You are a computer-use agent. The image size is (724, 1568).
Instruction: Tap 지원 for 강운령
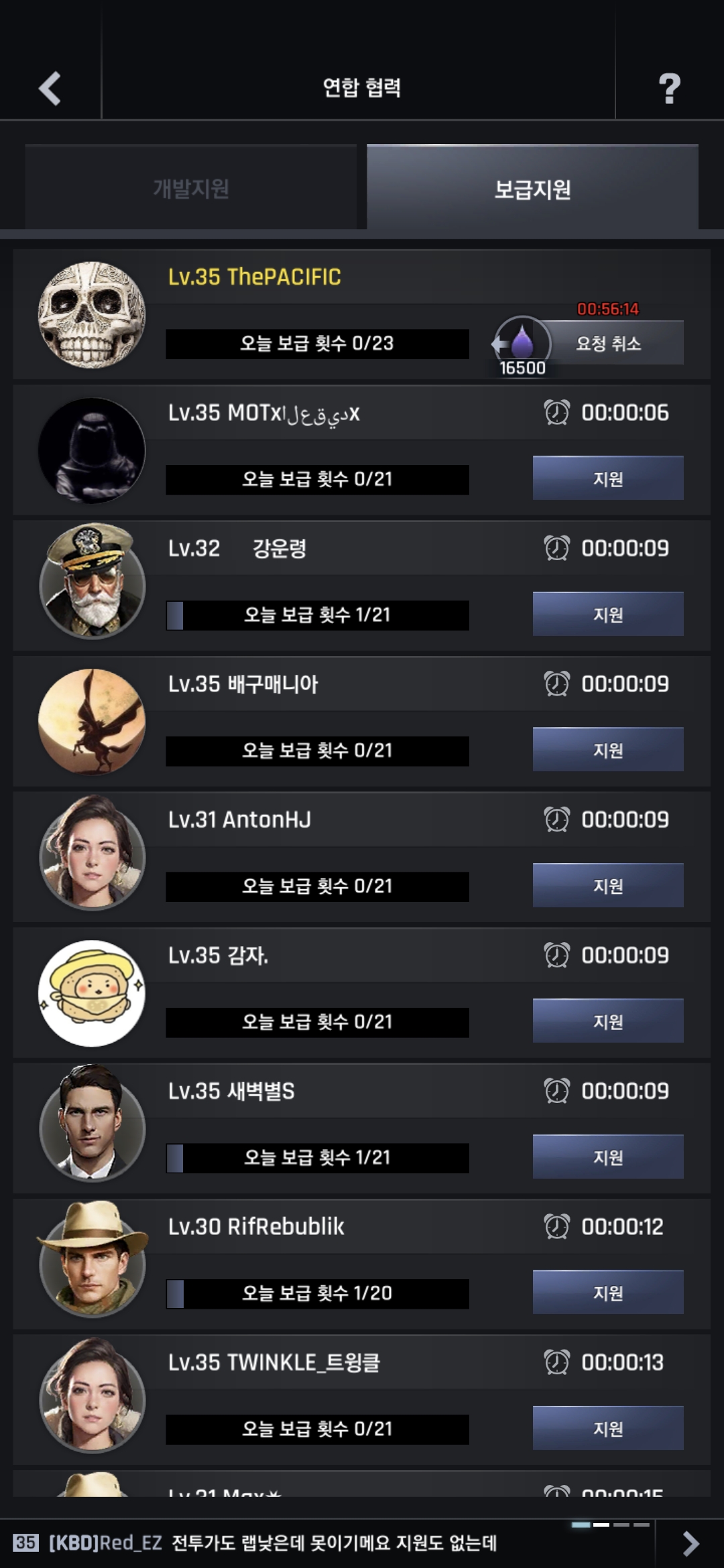point(608,614)
